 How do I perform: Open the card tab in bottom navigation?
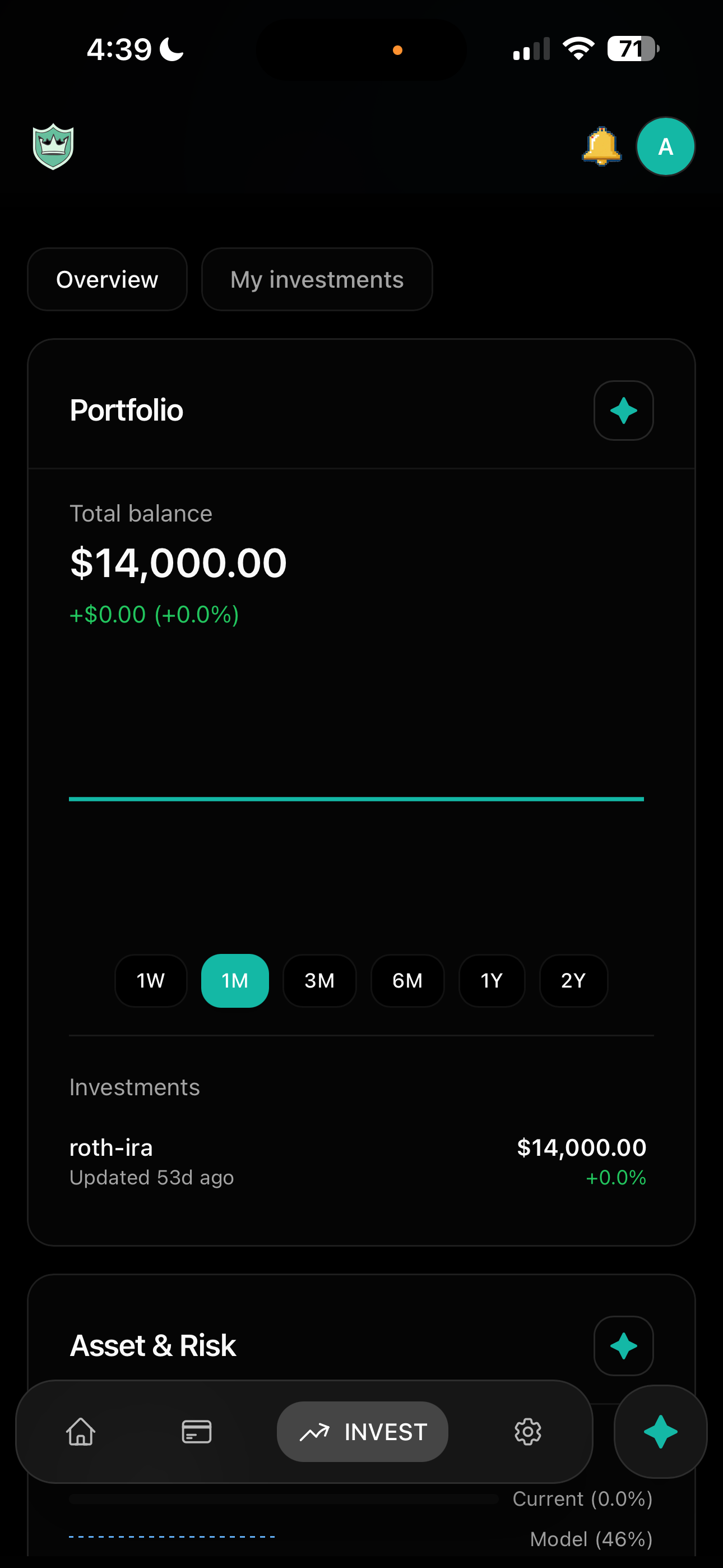pyautogui.click(x=197, y=1432)
